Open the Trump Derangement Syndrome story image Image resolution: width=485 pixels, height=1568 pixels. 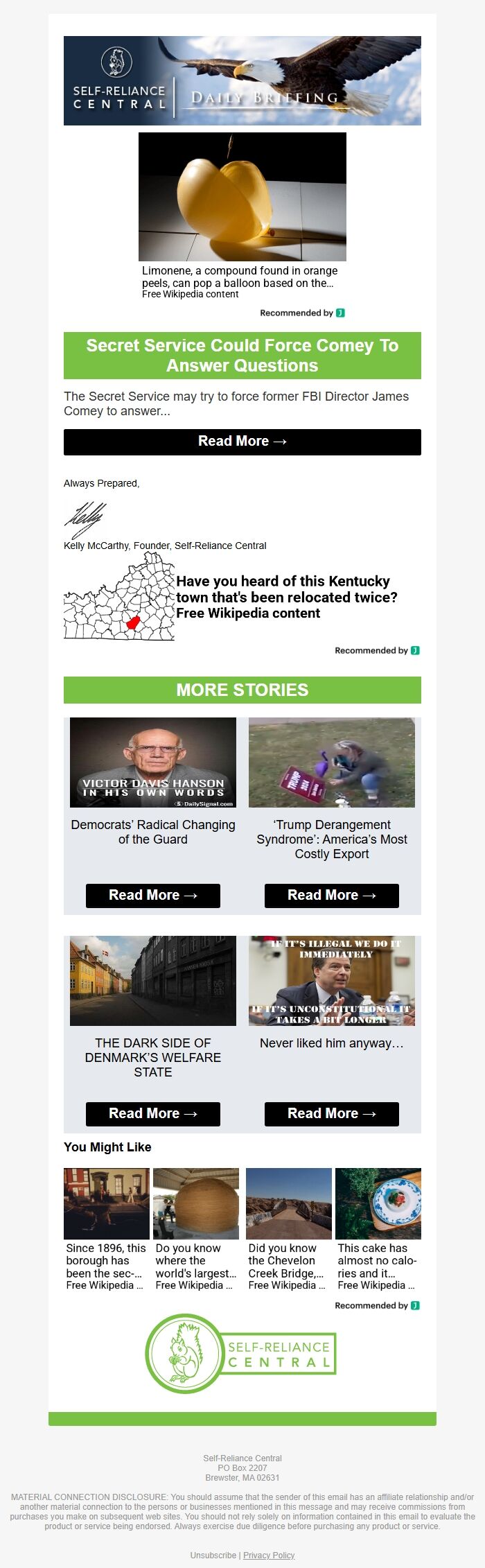pos(331,763)
